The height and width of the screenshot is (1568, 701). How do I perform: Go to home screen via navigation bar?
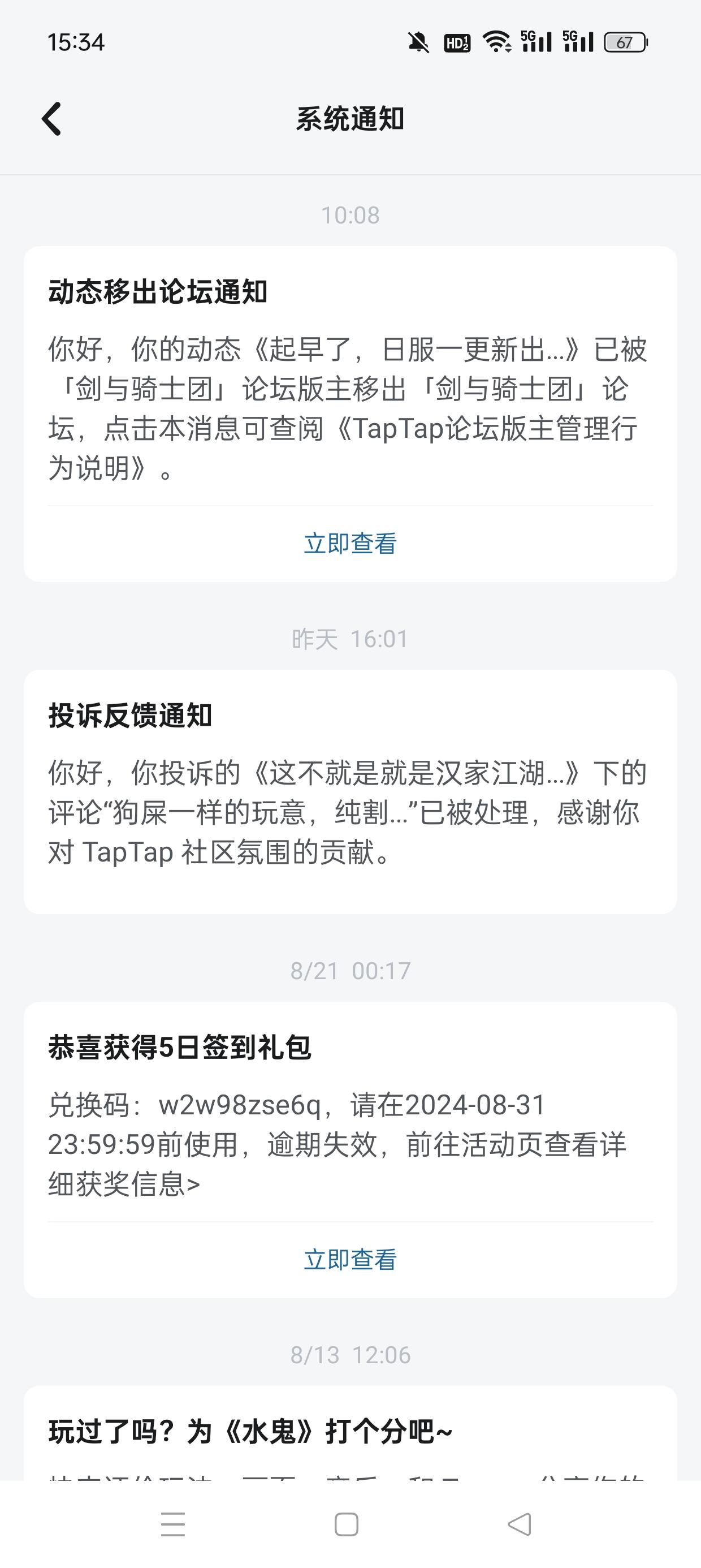346,1524
